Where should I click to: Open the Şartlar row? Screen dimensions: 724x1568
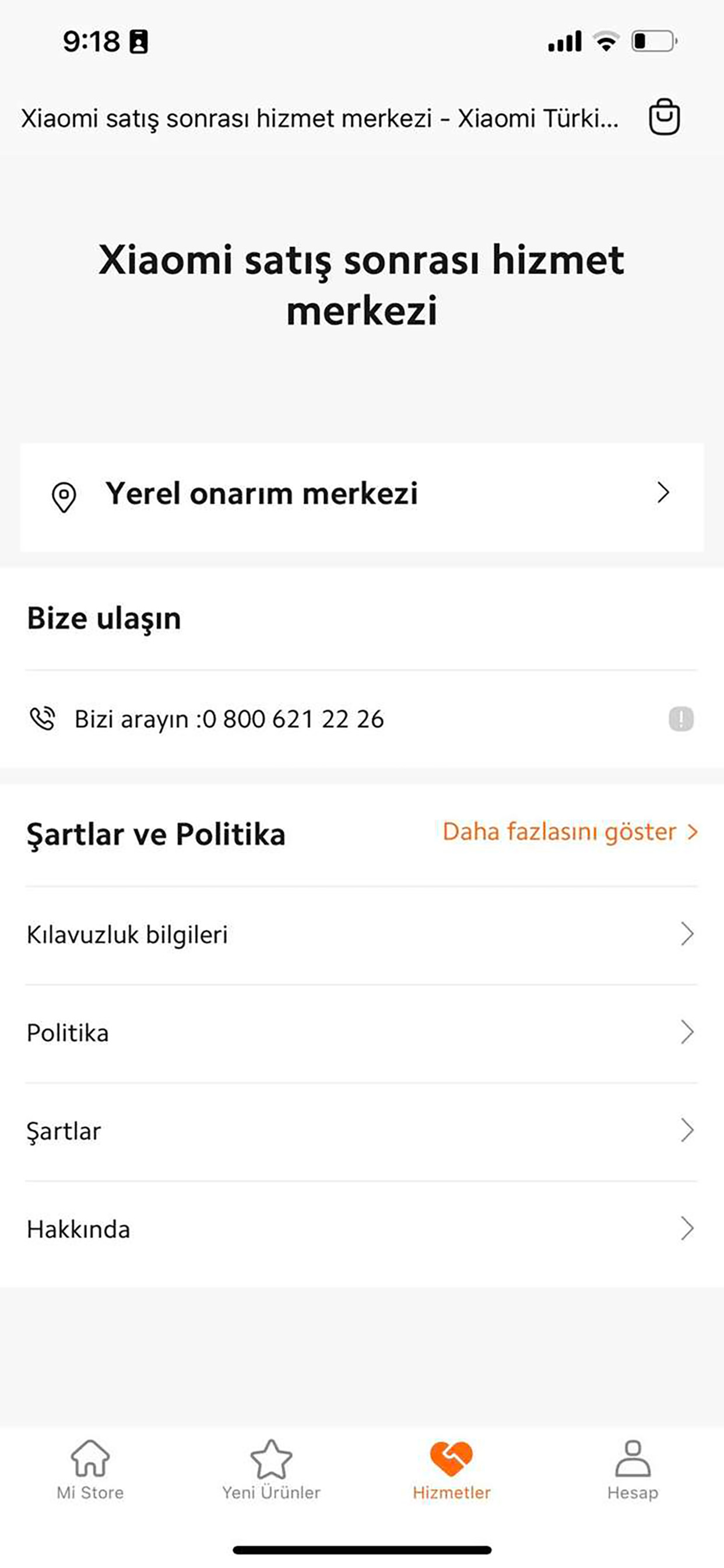click(362, 1131)
